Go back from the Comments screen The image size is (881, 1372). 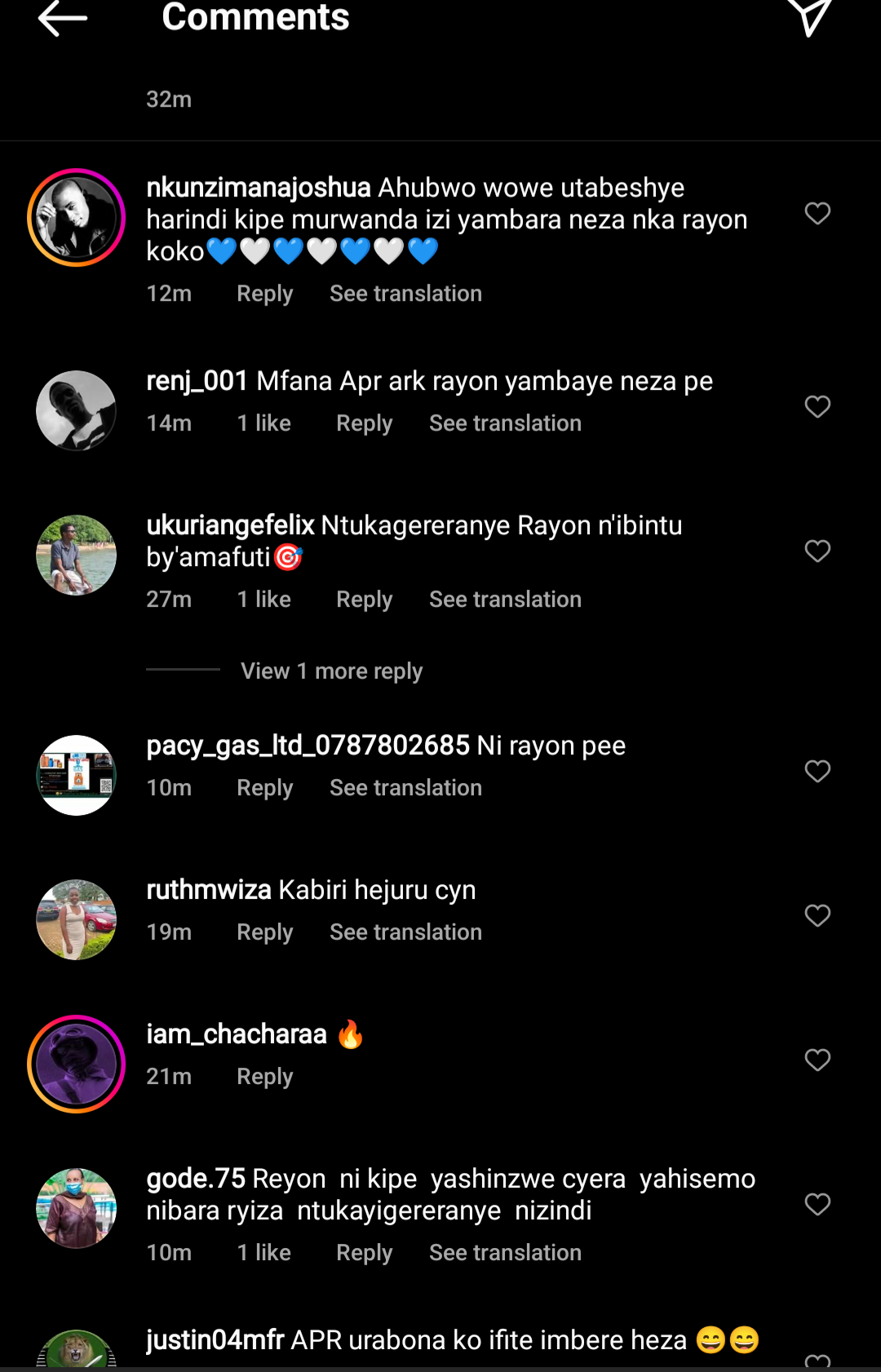62,18
